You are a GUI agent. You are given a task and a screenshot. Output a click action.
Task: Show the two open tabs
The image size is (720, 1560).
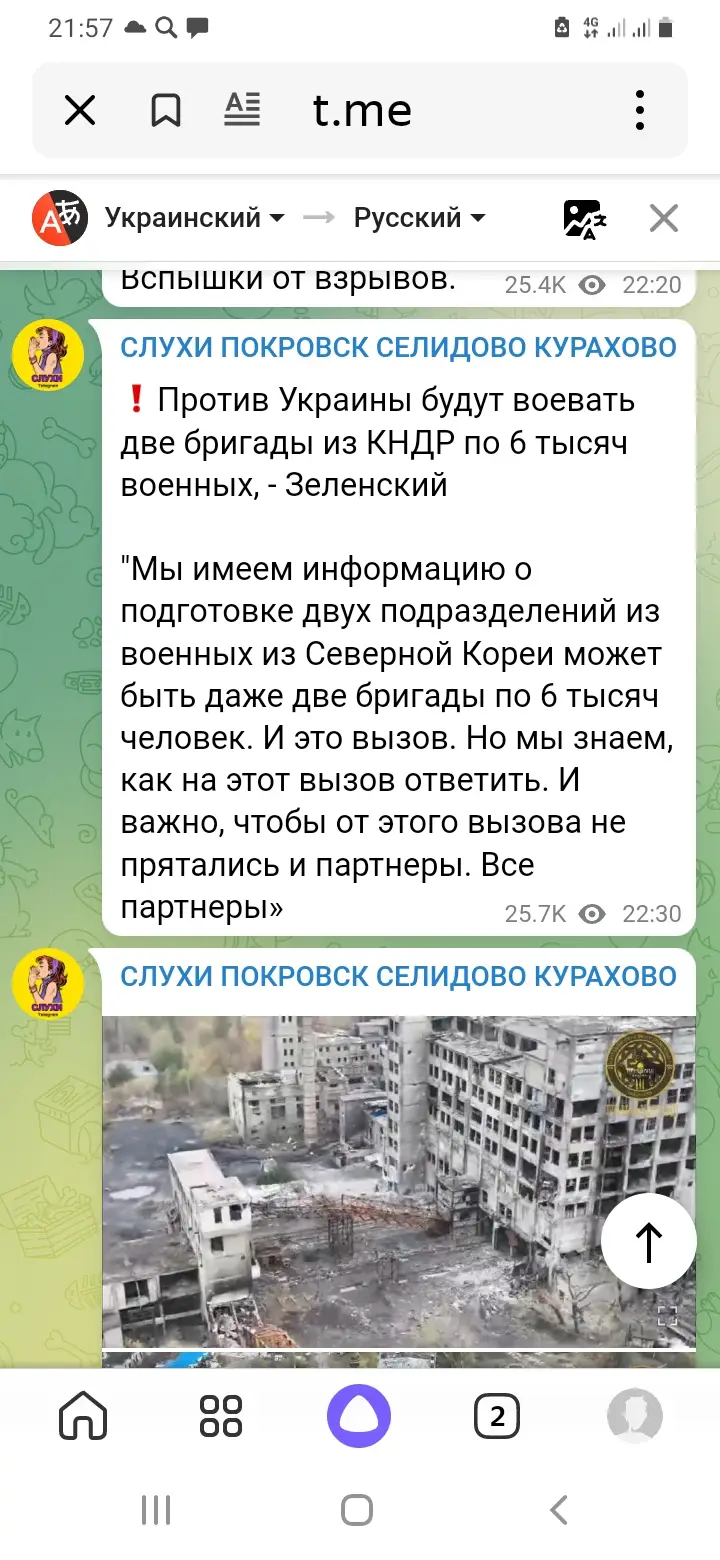pos(497,1416)
